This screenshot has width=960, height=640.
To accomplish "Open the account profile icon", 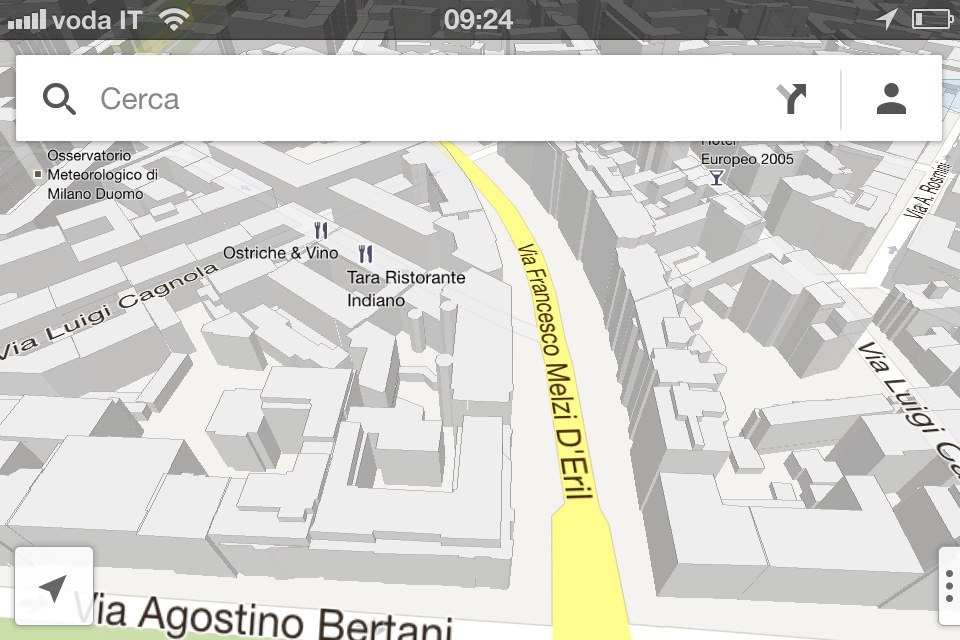I will pos(891,99).
